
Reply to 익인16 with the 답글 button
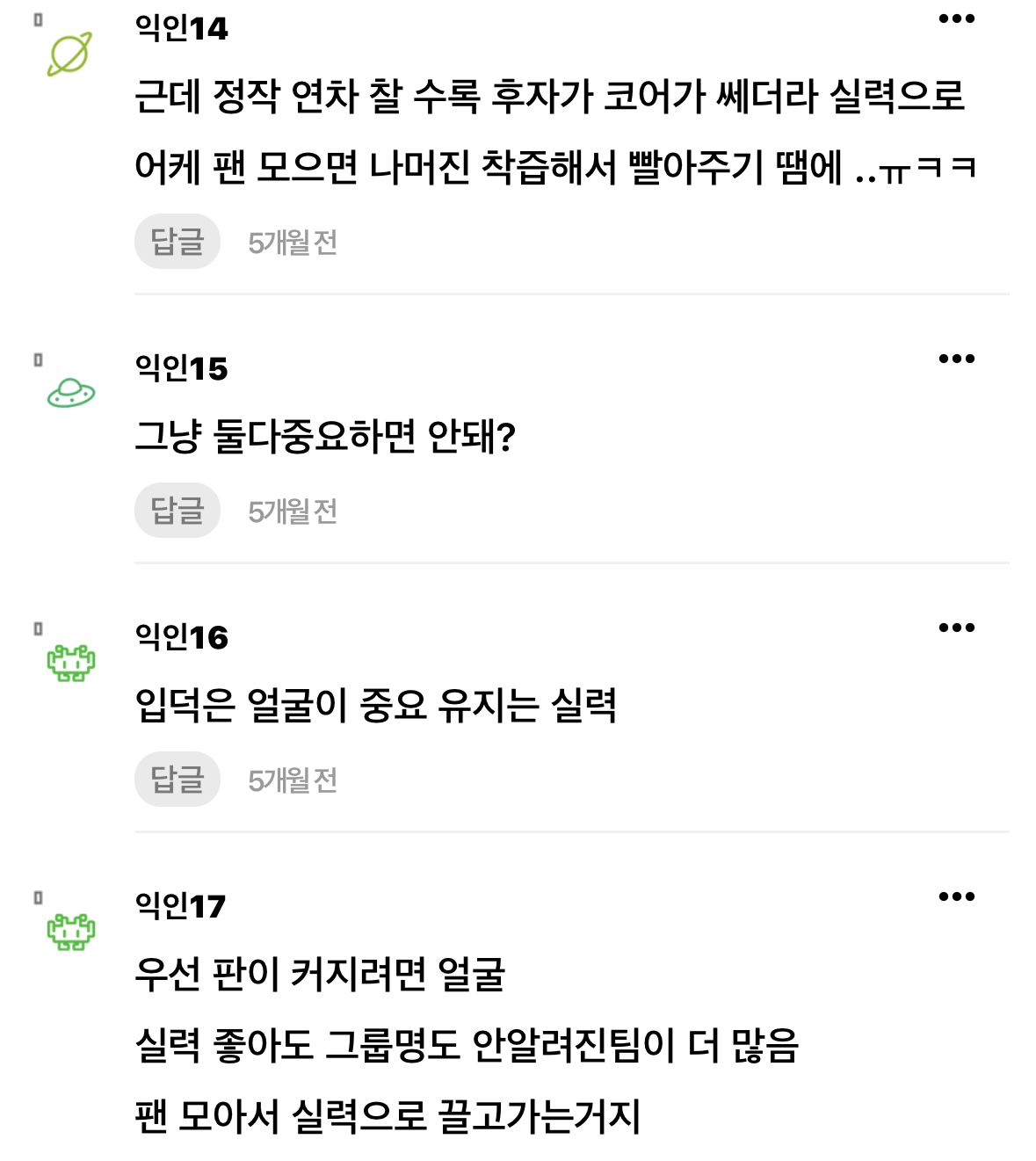[x=177, y=780]
